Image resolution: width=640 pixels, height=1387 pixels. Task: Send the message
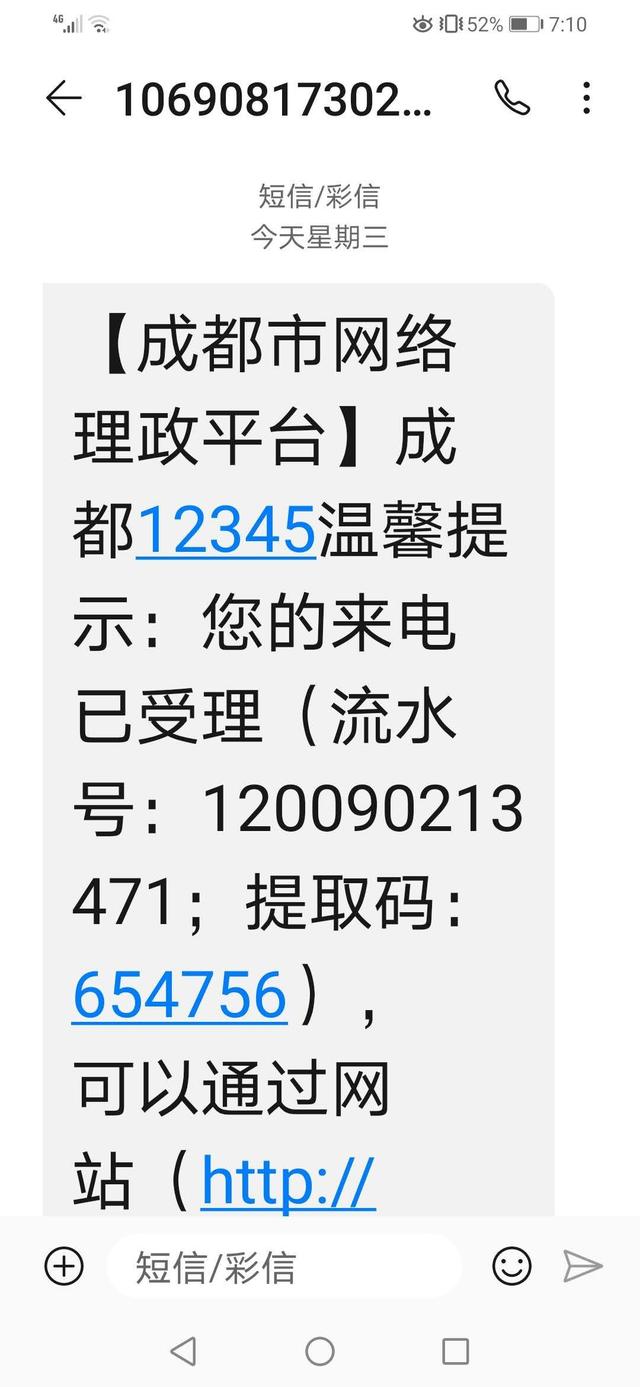[583, 1266]
